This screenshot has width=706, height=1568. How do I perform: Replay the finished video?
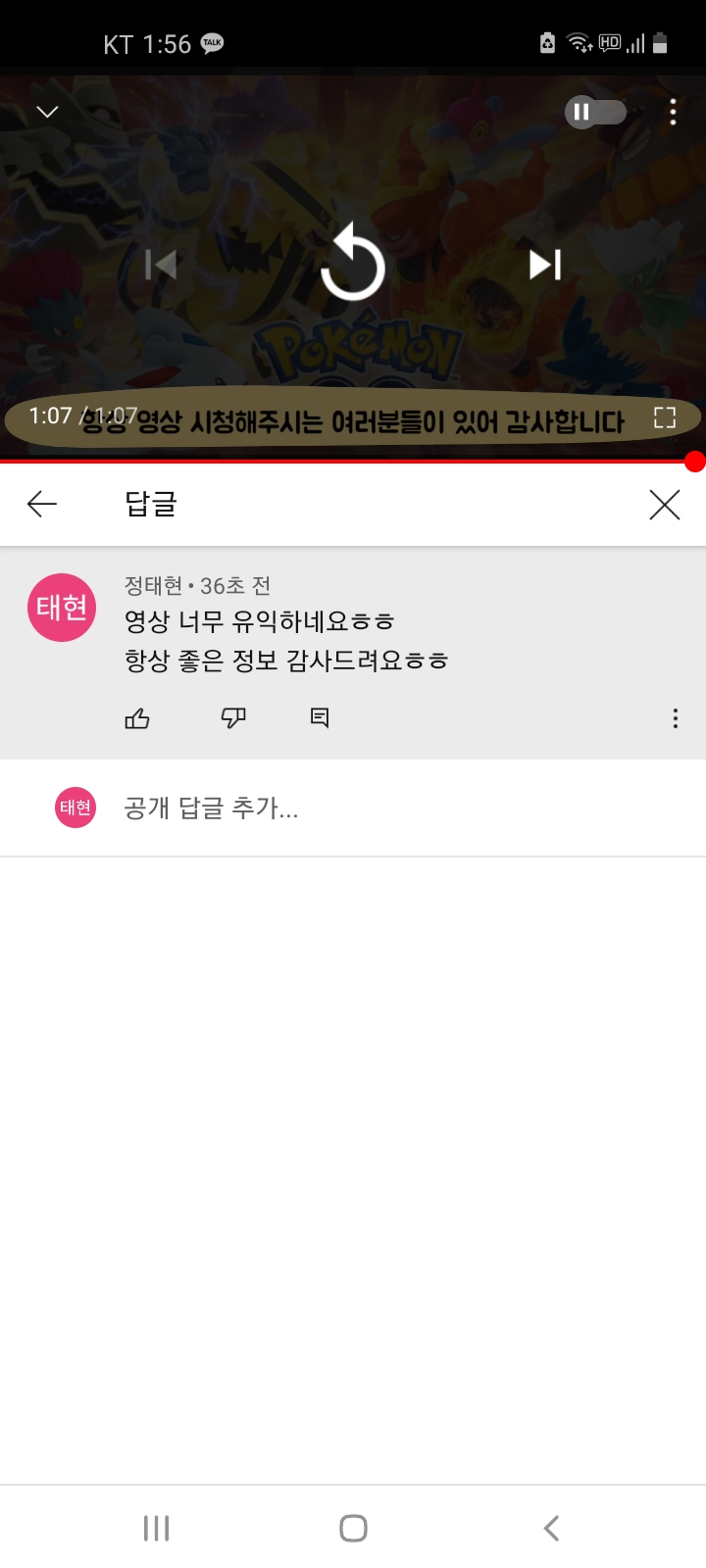(353, 265)
